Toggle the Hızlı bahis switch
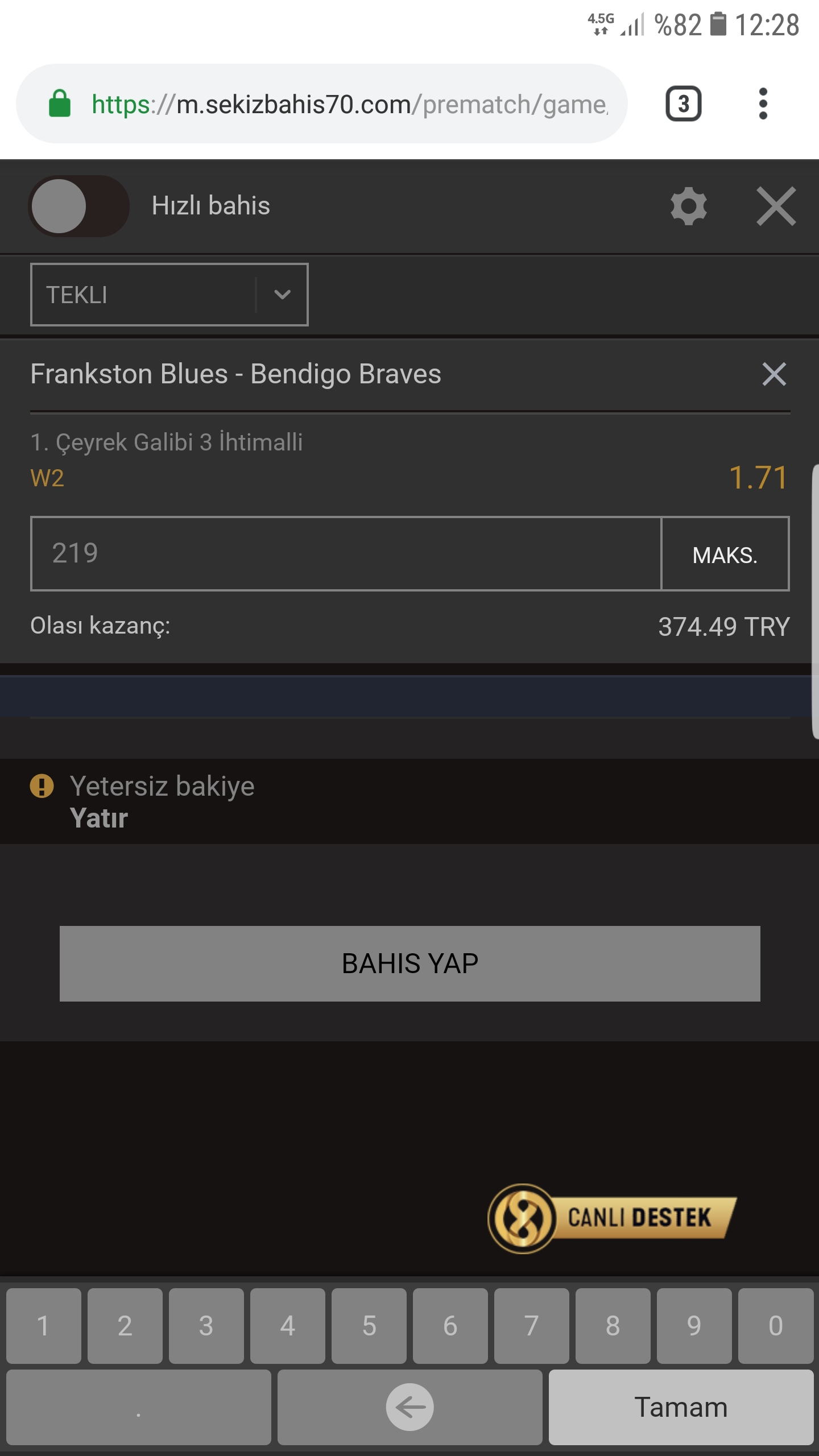 (78, 206)
